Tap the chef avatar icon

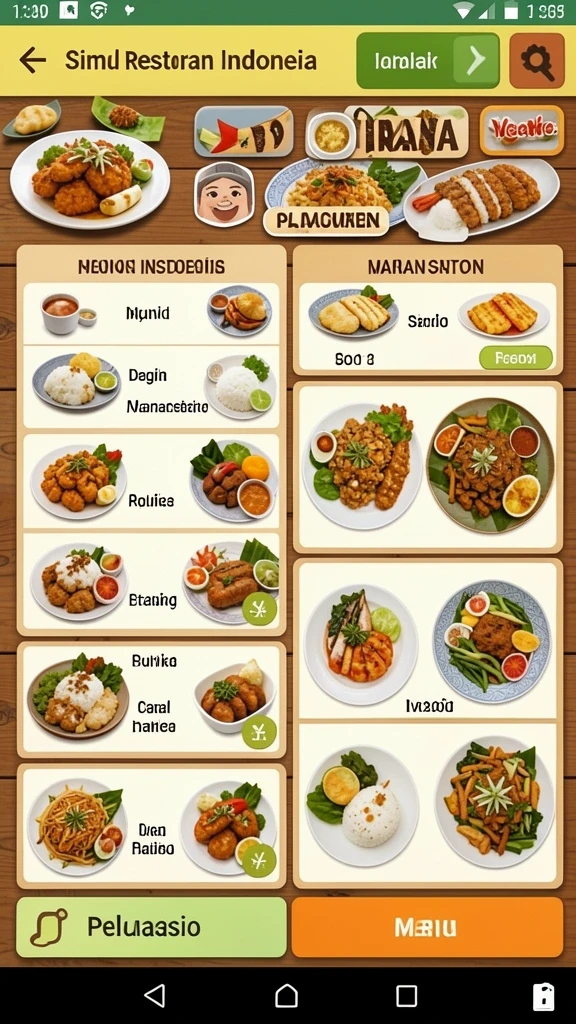pos(224,194)
